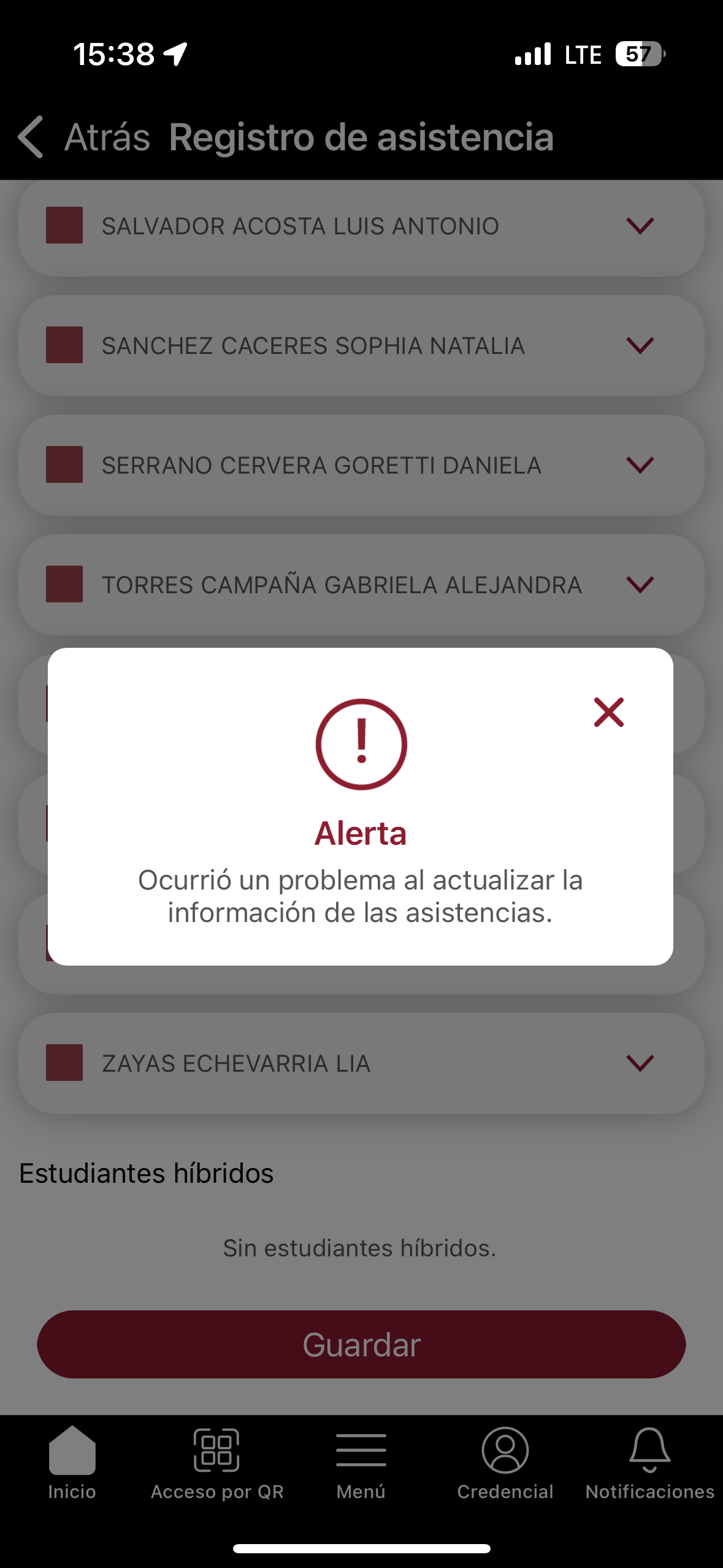Expand Zayas Echevarria Lia's row
The image size is (723, 1568).
click(x=640, y=1063)
